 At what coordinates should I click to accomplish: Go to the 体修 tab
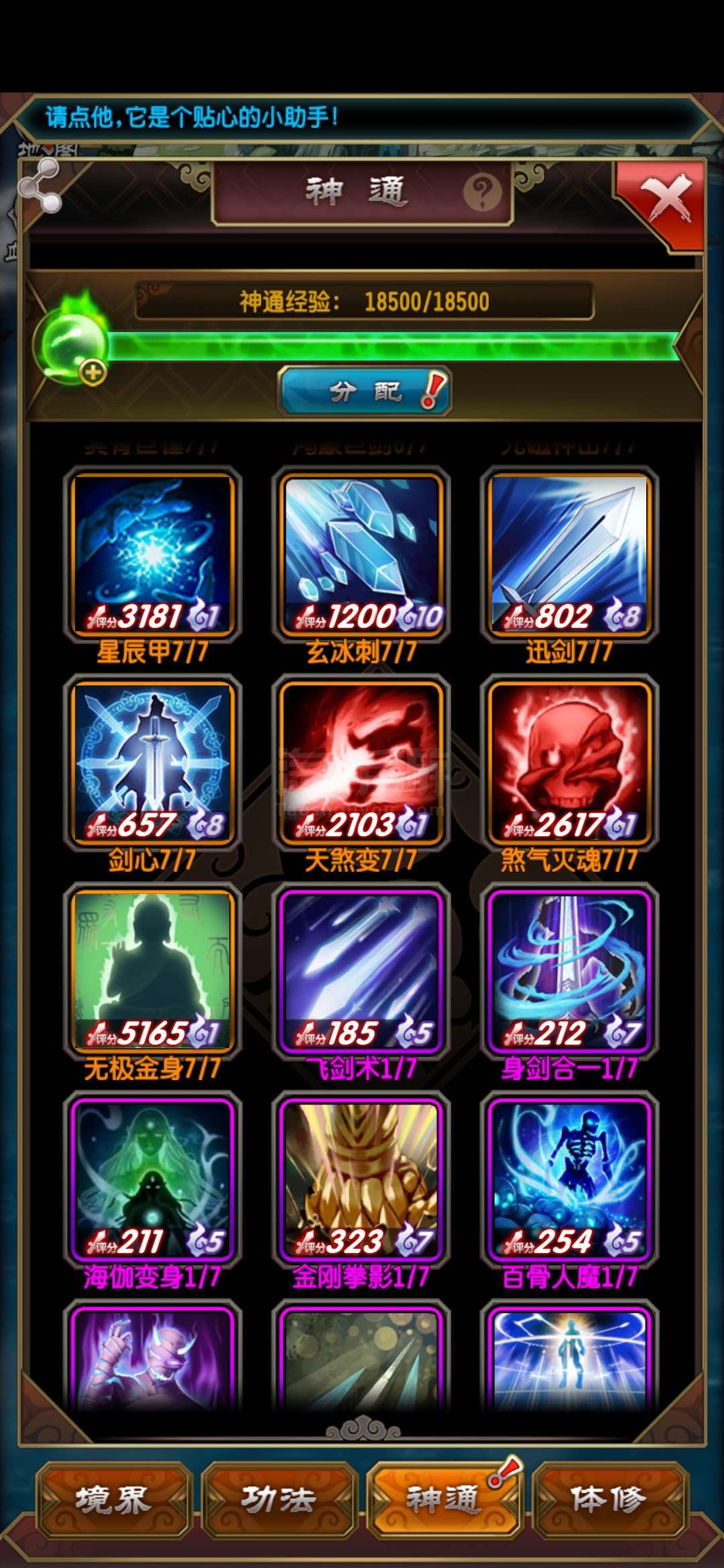(609, 1500)
